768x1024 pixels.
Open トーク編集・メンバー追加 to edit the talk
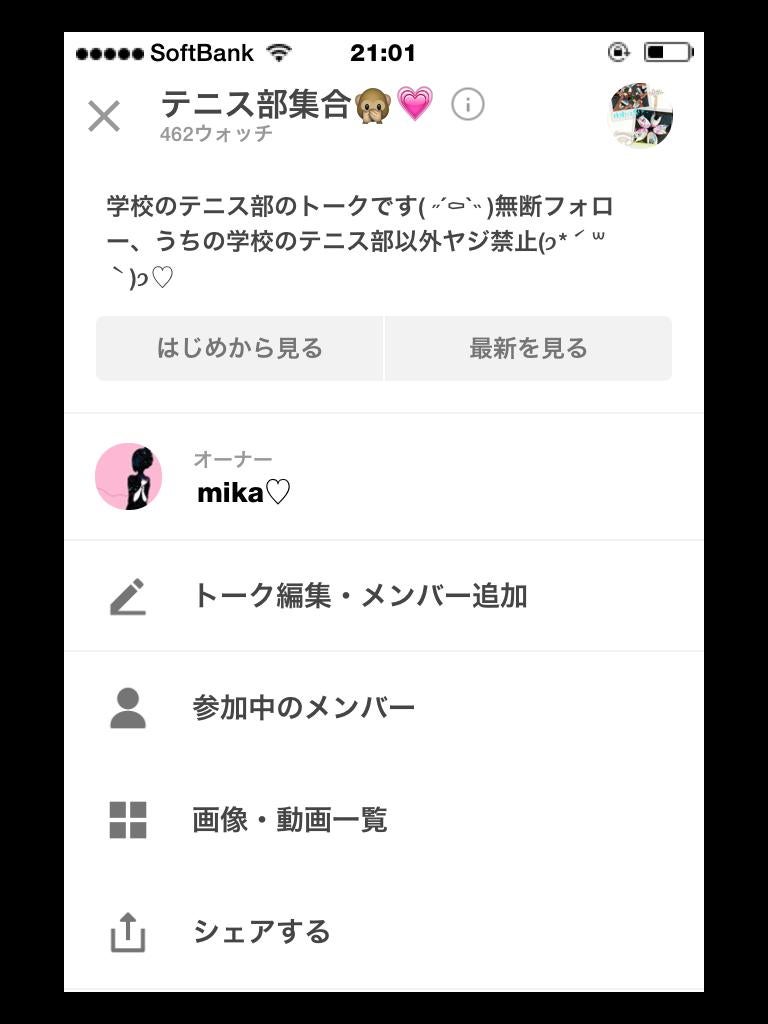tap(358, 595)
